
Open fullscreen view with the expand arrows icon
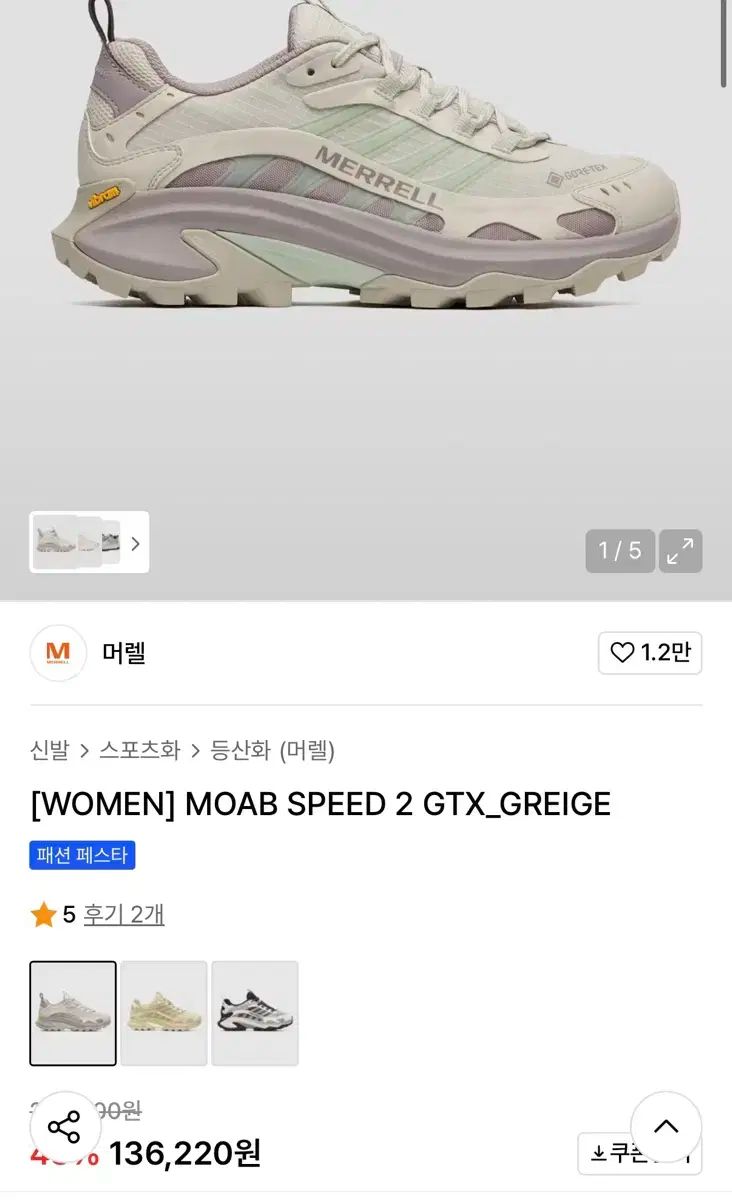point(681,550)
